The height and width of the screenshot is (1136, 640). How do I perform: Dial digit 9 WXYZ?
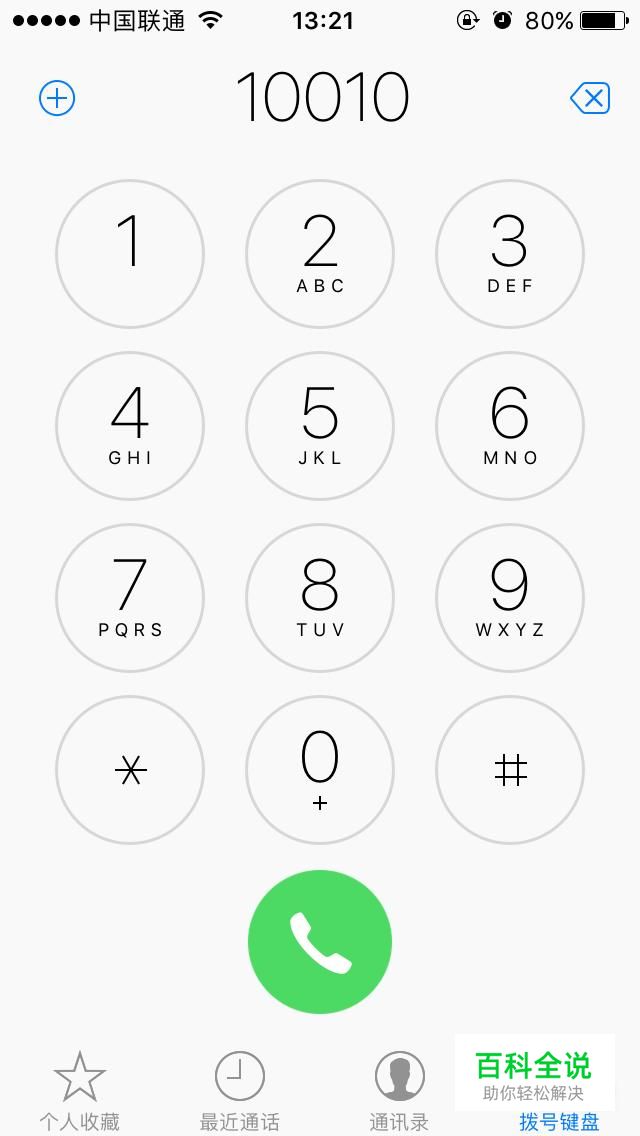[510, 598]
